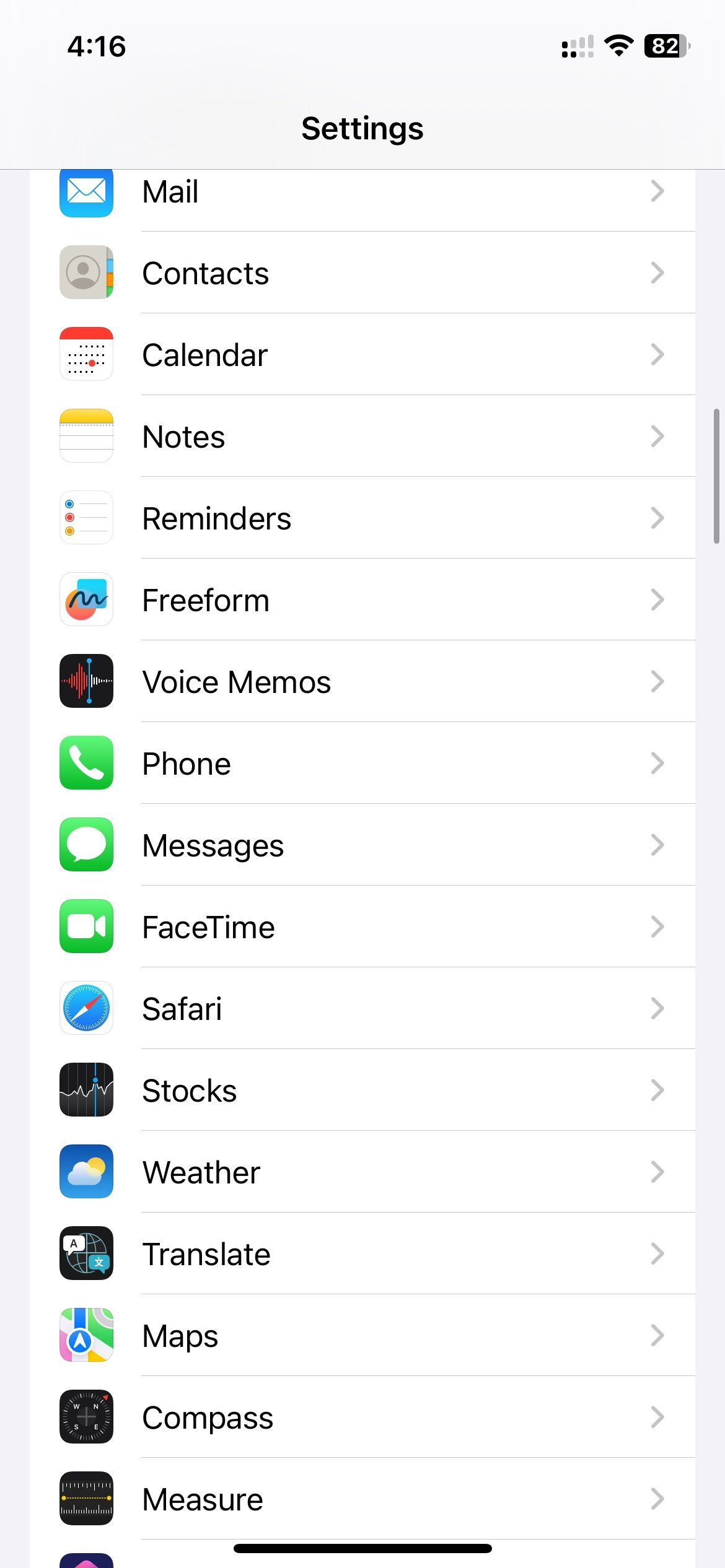Expand the Phone settings chevron
Viewport: 725px width, 1568px height.
pos(657,763)
